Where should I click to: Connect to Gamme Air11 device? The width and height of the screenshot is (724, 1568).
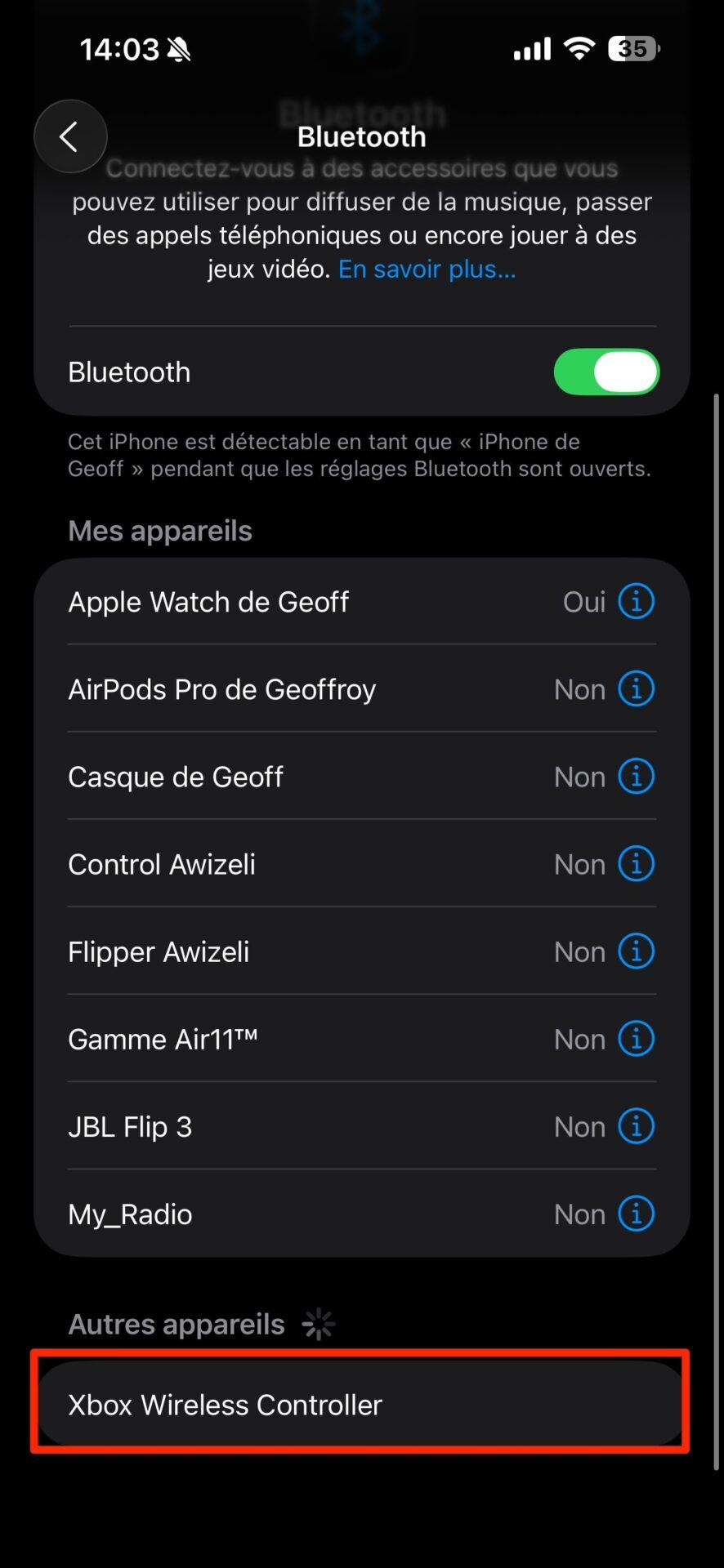(362, 1039)
